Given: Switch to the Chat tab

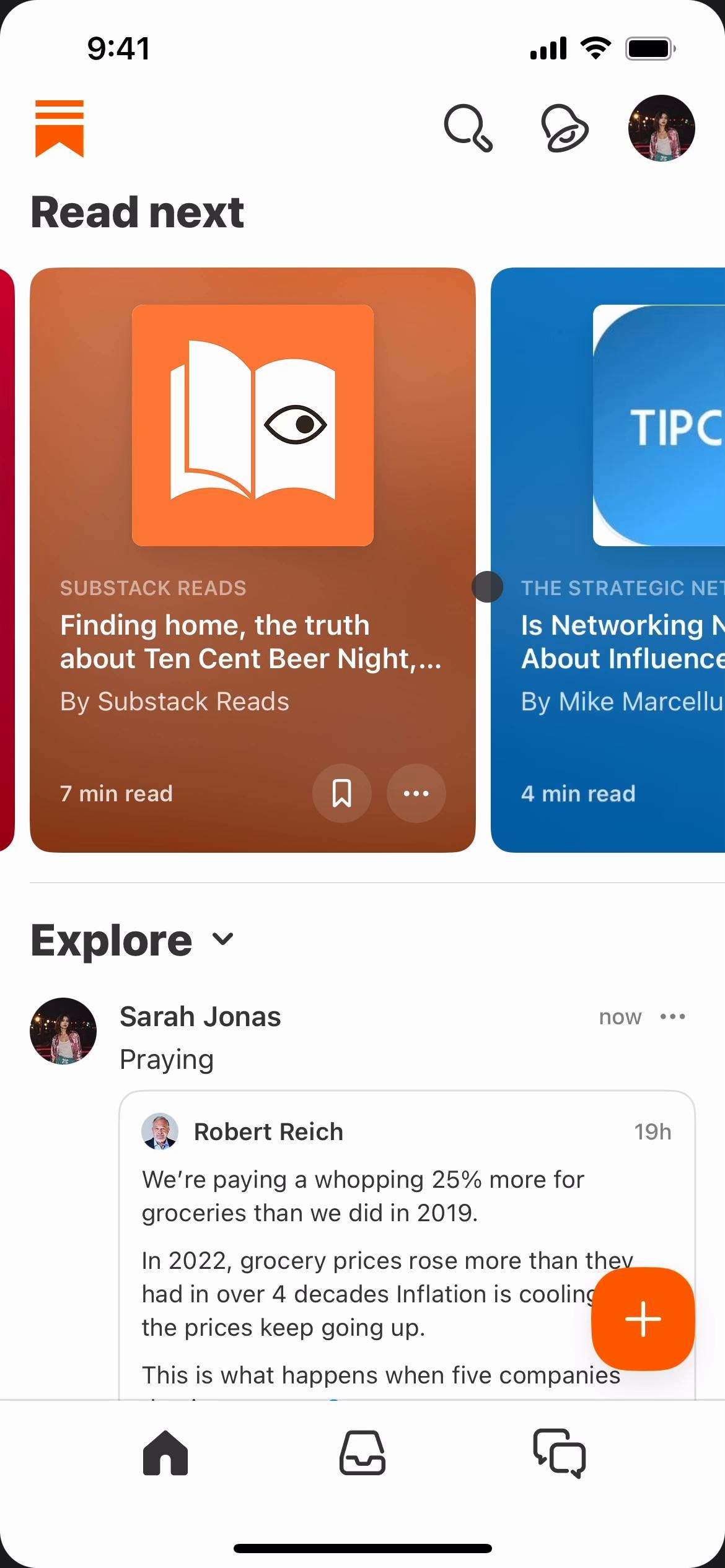Looking at the screenshot, I should point(560,1453).
